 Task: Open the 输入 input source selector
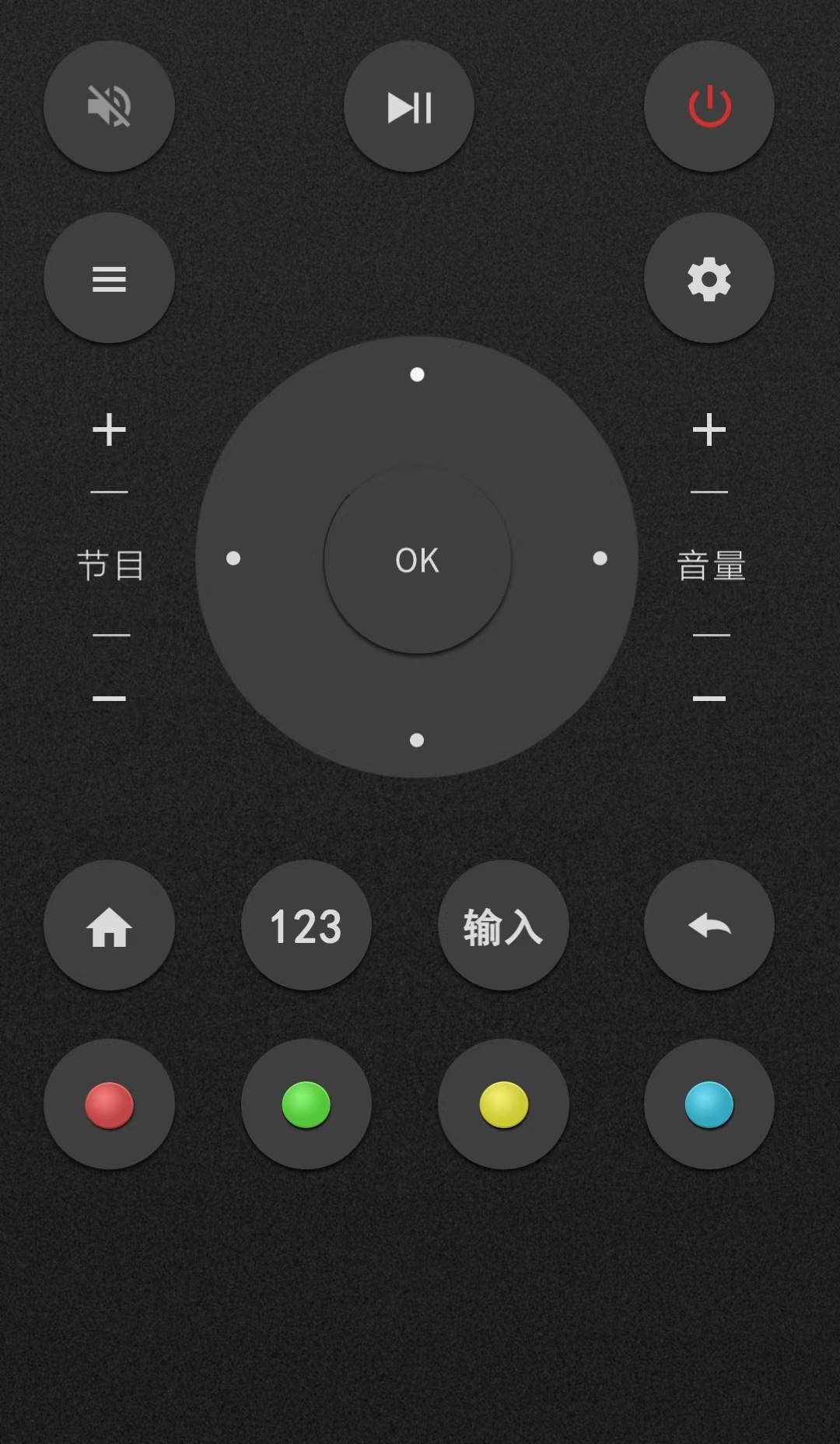coord(503,926)
